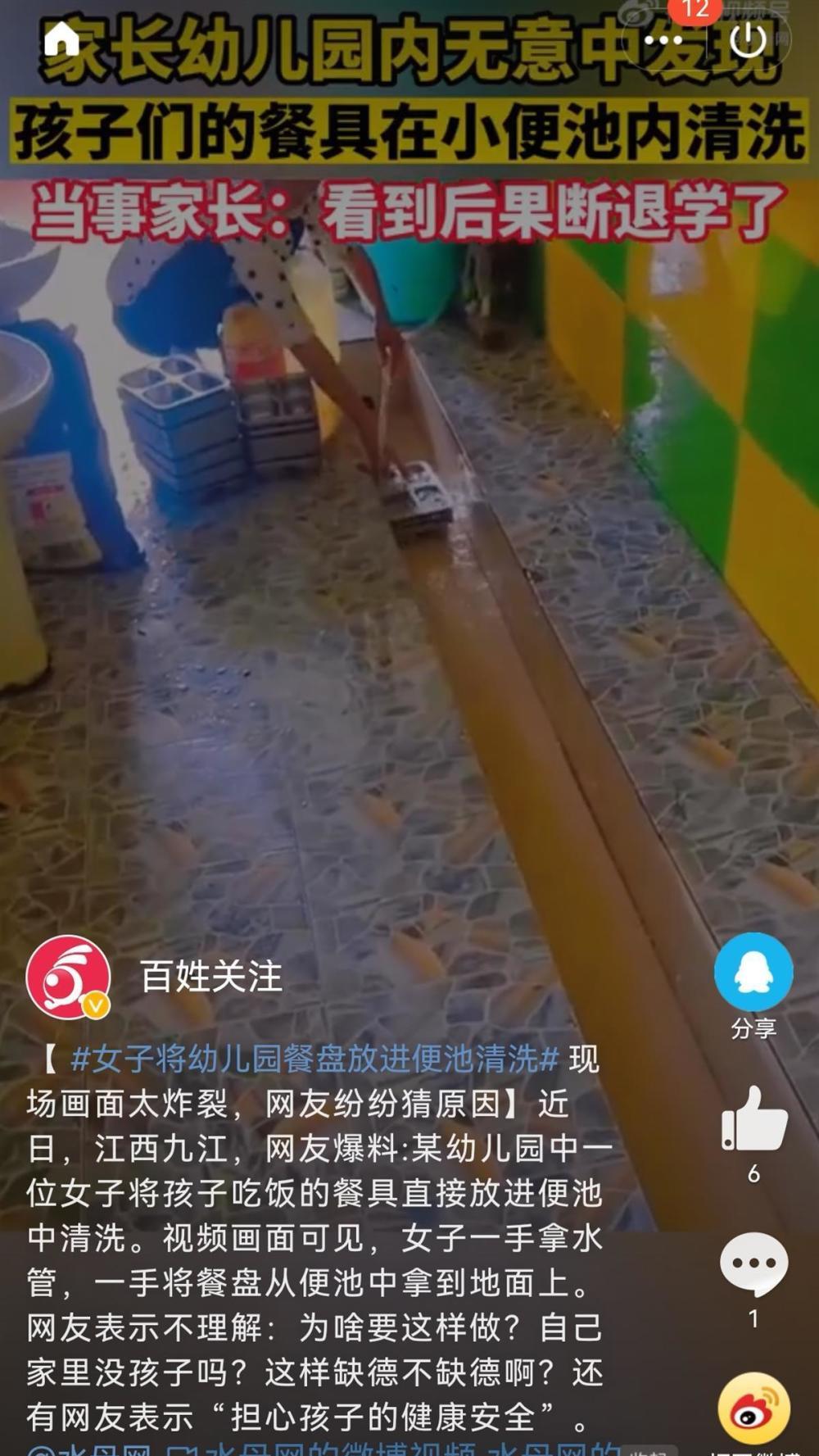Open the 百姓关注 account name
The width and height of the screenshot is (819, 1456).
[211, 977]
